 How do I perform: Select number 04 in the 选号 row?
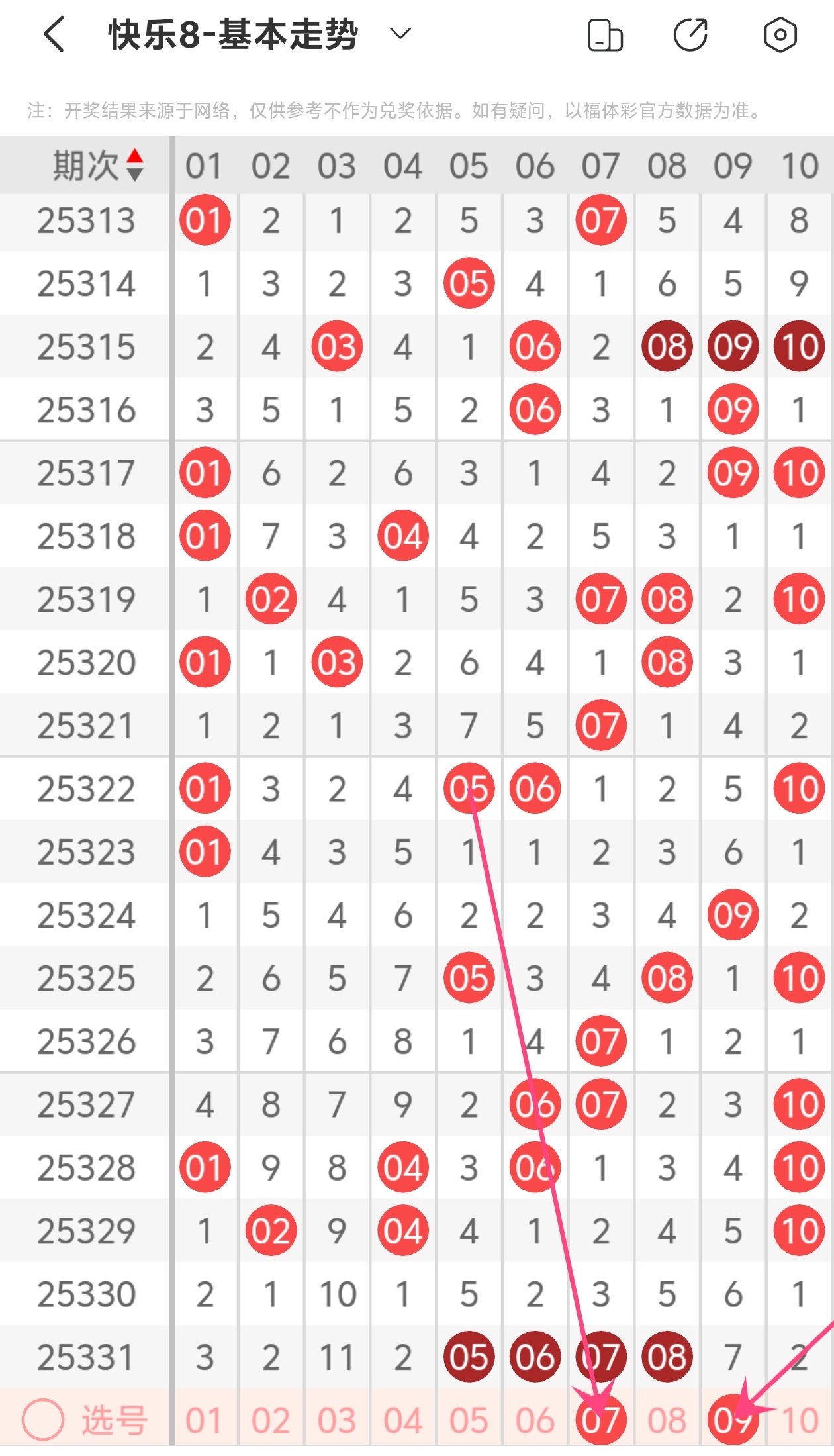coord(403,1420)
